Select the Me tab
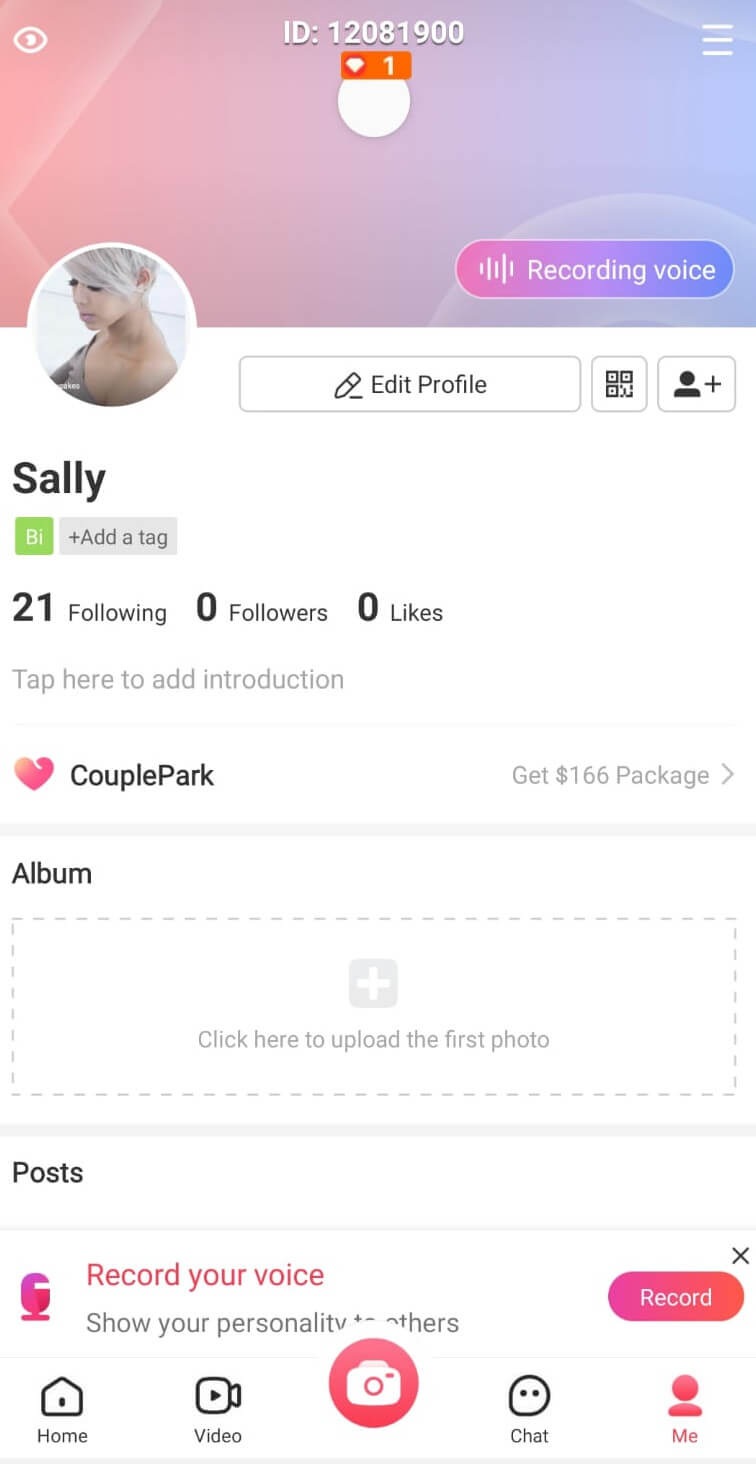Viewport: 756px width, 1464px height. click(685, 1410)
